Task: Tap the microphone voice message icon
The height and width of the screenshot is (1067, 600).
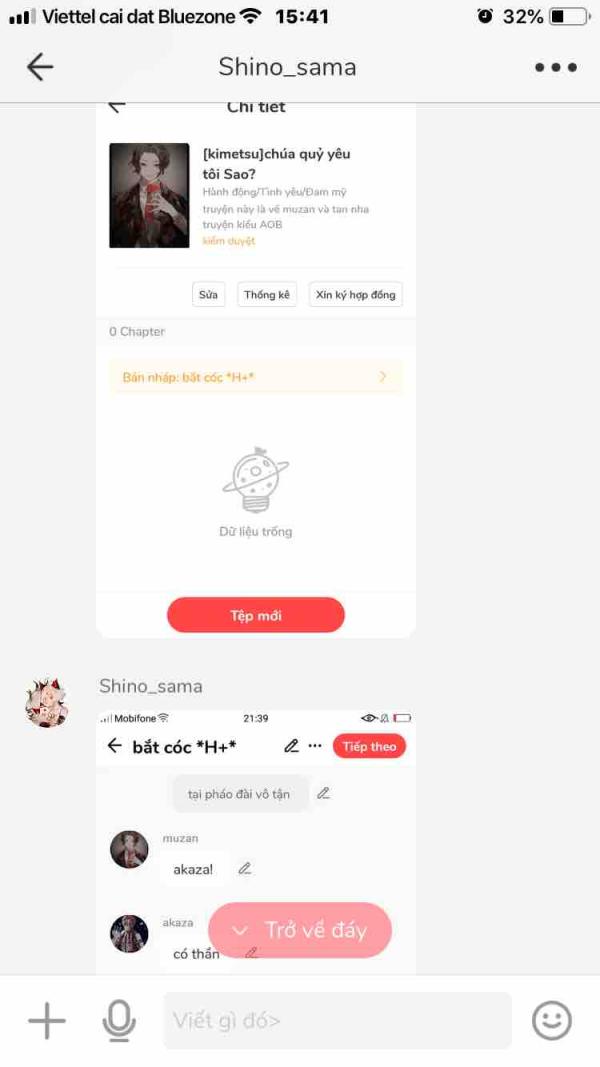Action: point(119,1021)
